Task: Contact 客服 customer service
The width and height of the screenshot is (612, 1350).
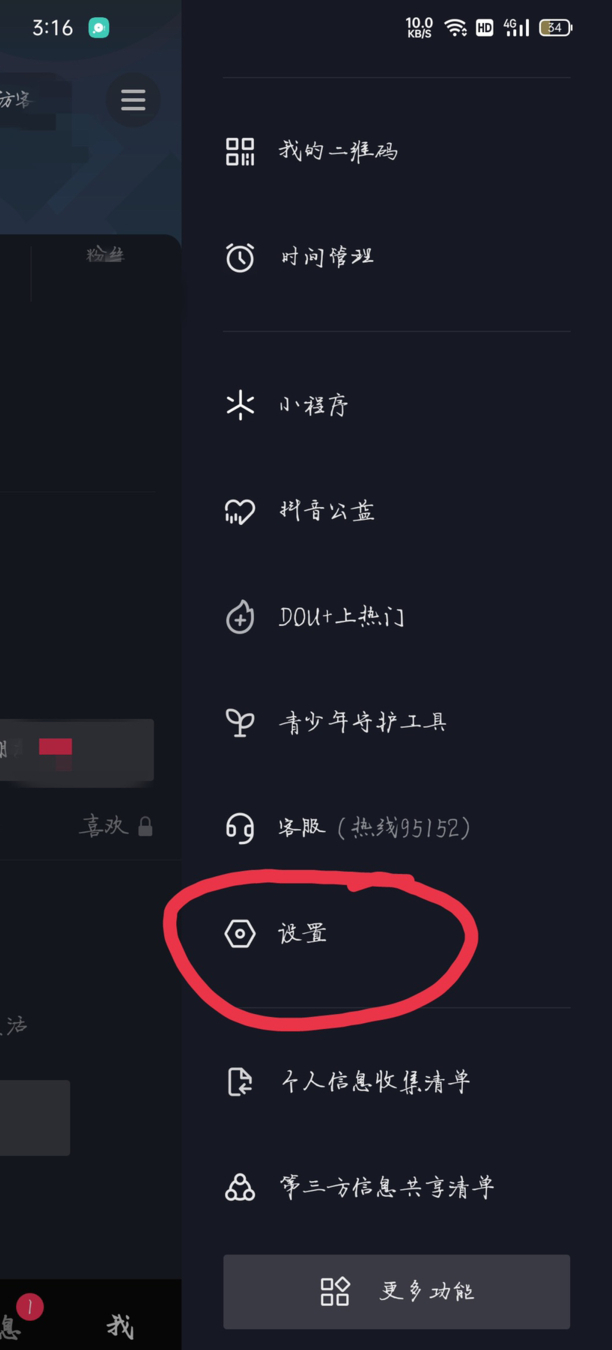Action: (x=396, y=828)
